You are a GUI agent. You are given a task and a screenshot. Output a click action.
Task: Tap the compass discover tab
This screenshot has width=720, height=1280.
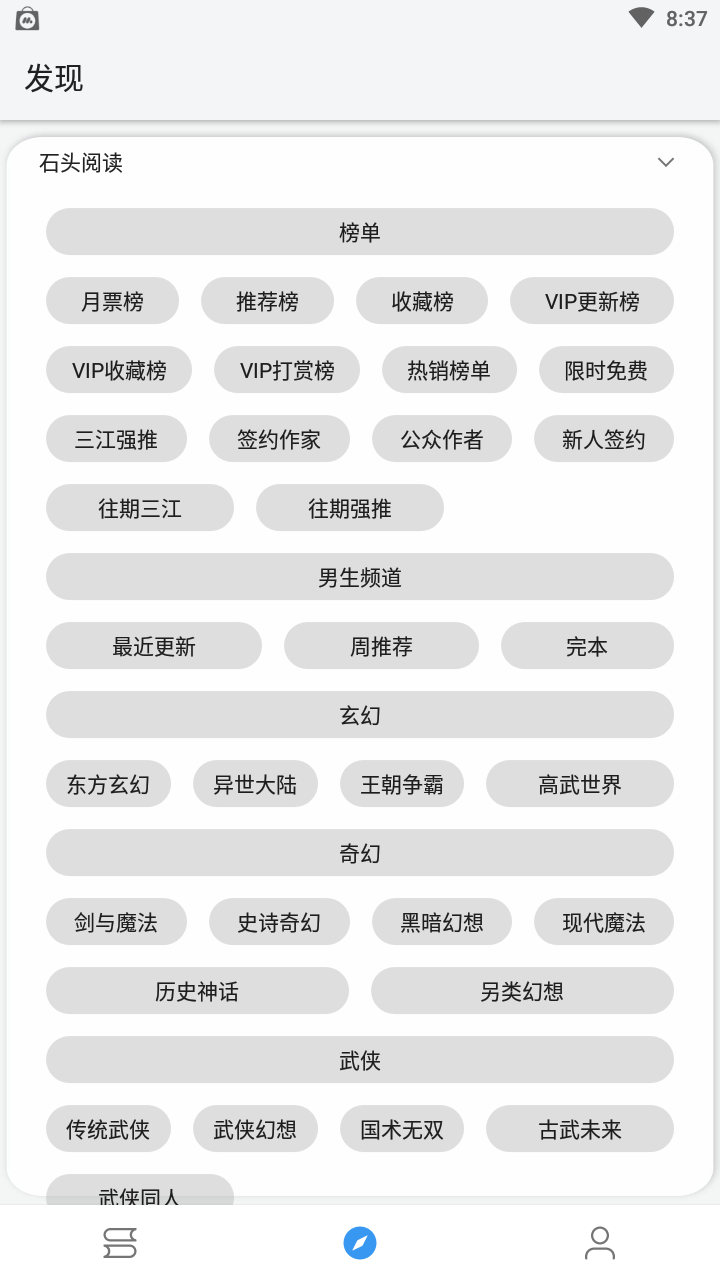360,1243
